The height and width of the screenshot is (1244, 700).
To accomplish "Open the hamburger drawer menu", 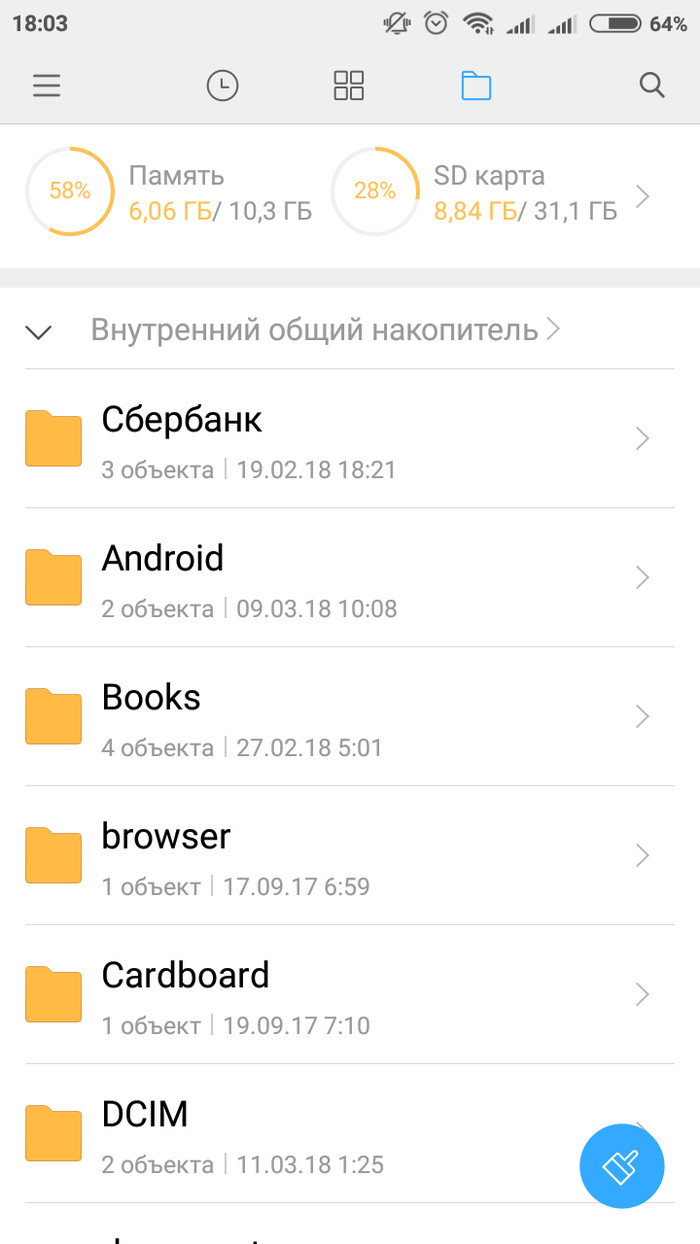I will [x=47, y=86].
